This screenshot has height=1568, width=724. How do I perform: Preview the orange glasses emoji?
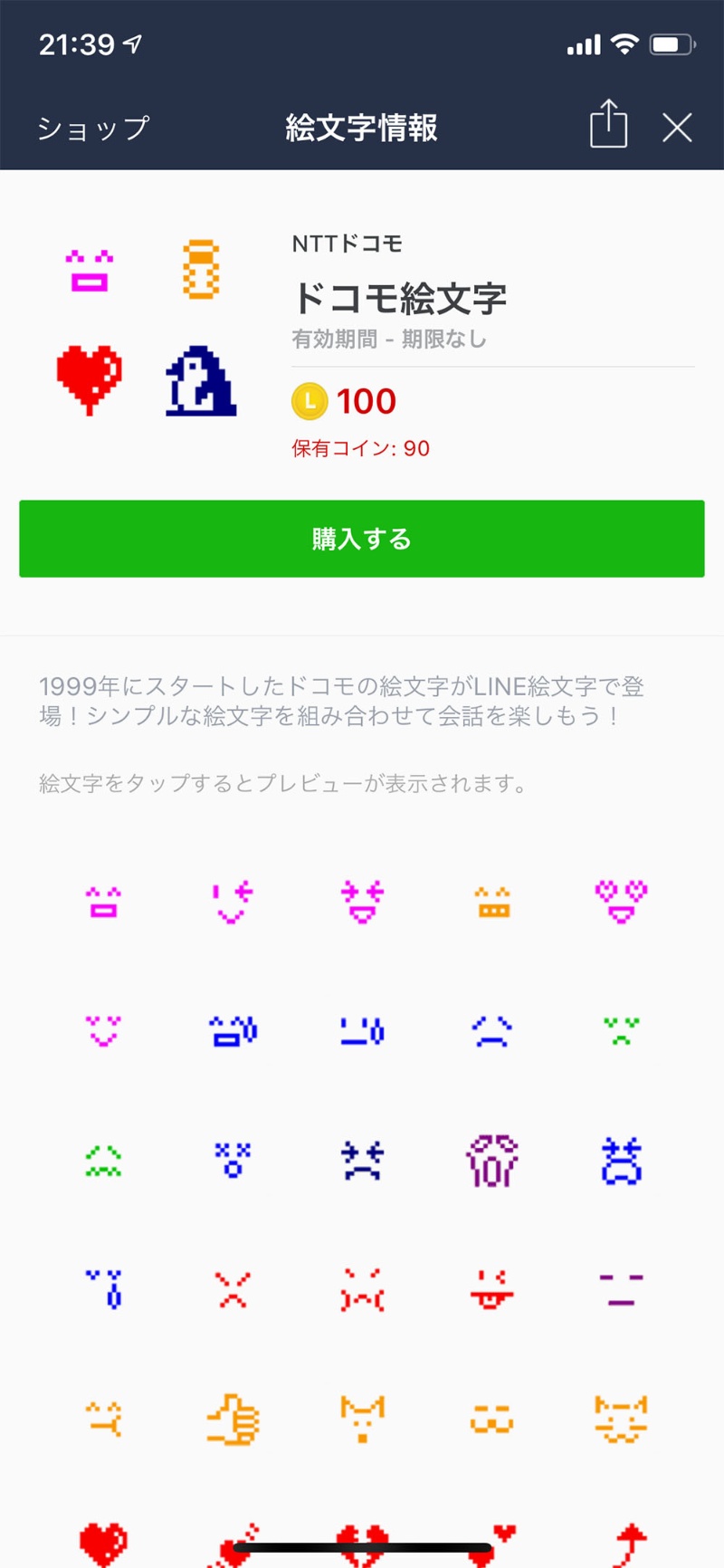click(491, 1419)
